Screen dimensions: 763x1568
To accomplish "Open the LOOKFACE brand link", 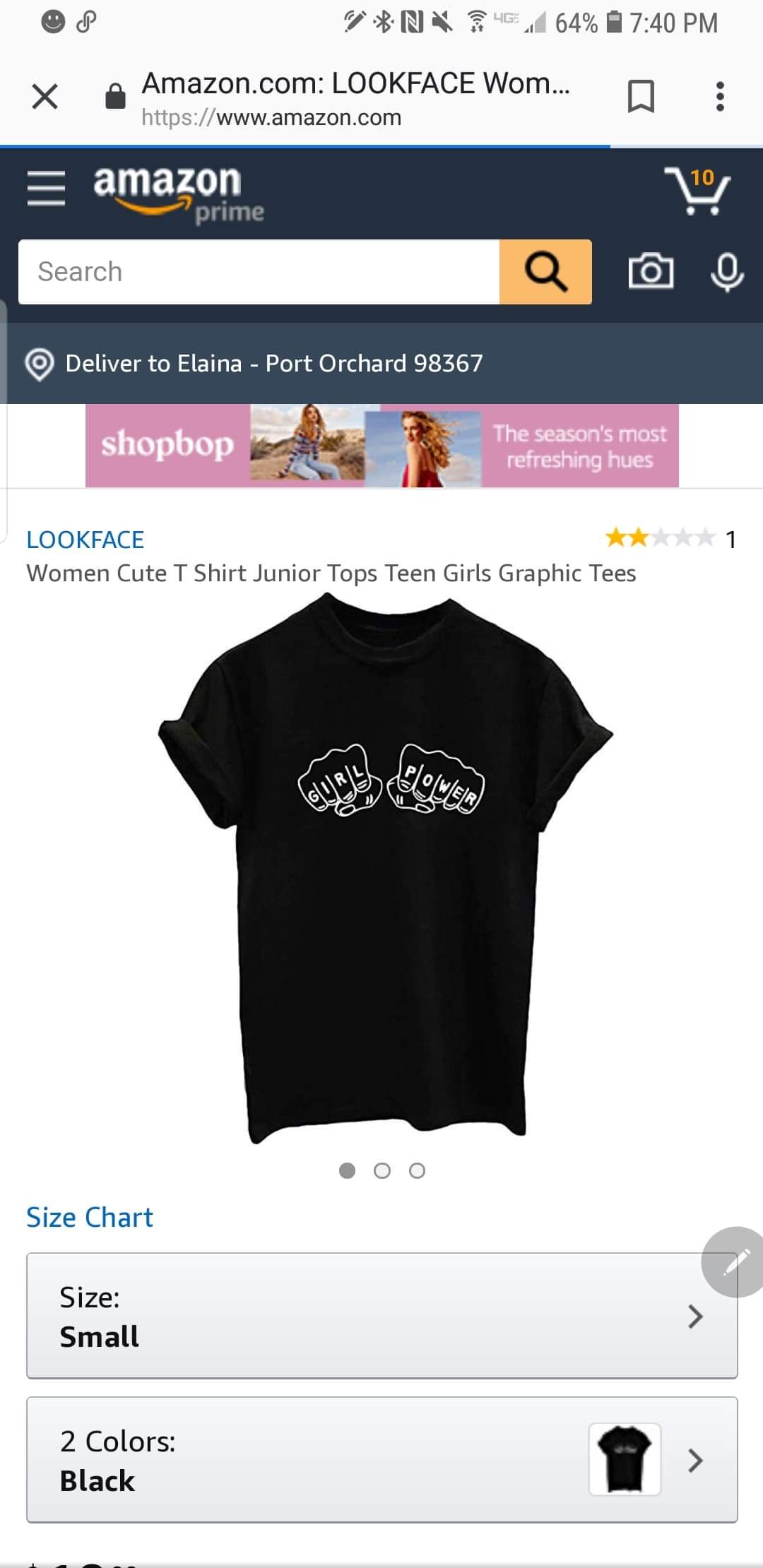I will [x=85, y=540].
